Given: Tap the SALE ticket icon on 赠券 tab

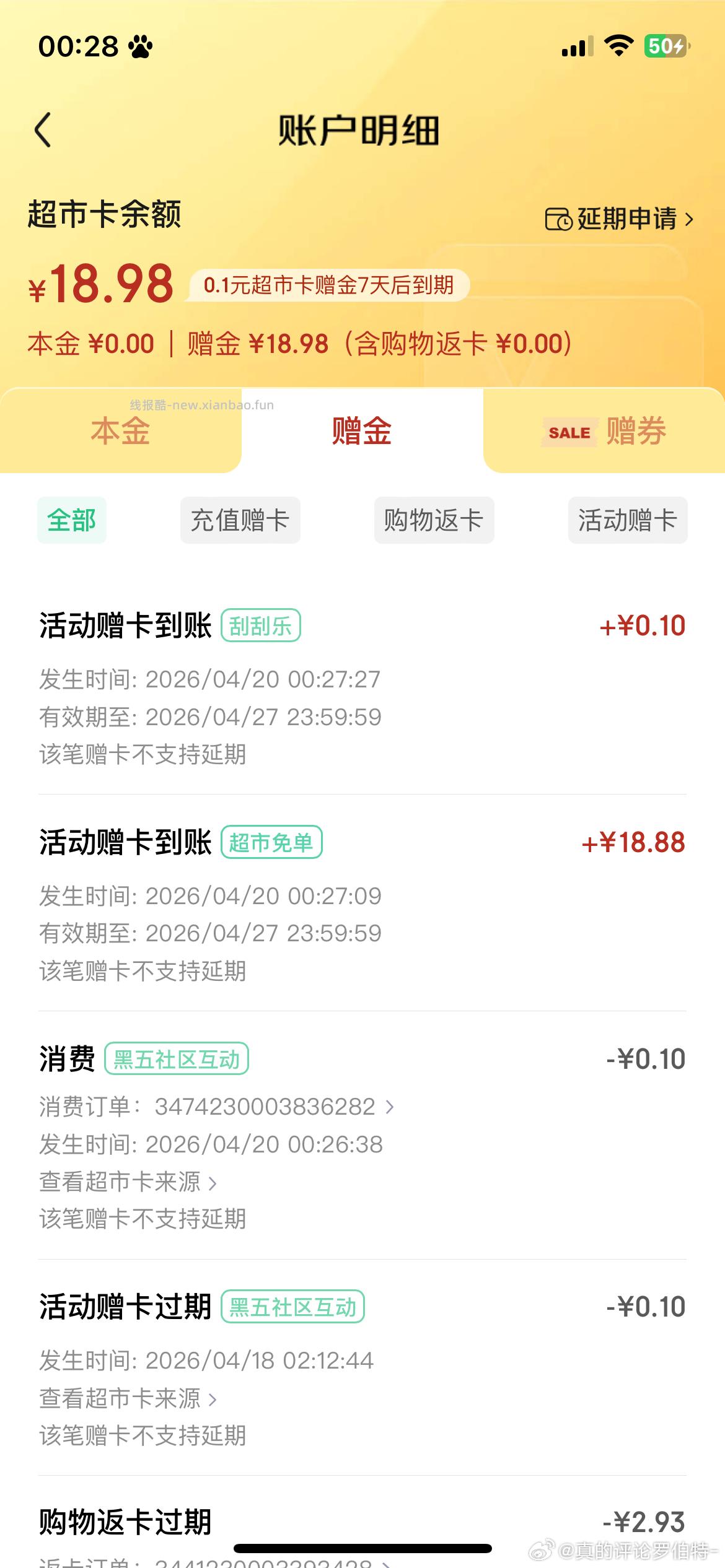Looking at the screenshot, I should [x=568, y=433].
